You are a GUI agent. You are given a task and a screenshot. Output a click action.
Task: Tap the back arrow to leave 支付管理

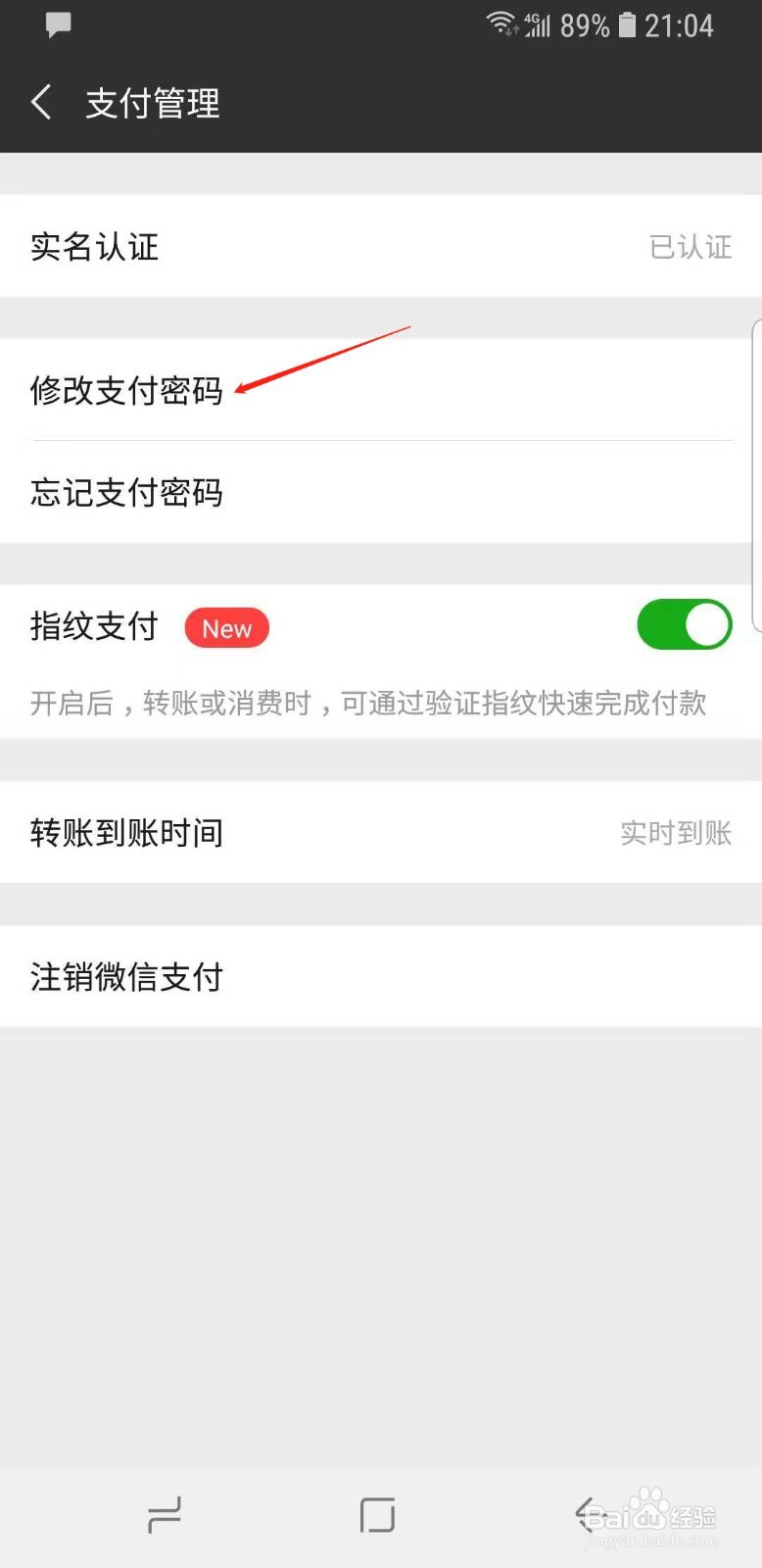[41, 102]
